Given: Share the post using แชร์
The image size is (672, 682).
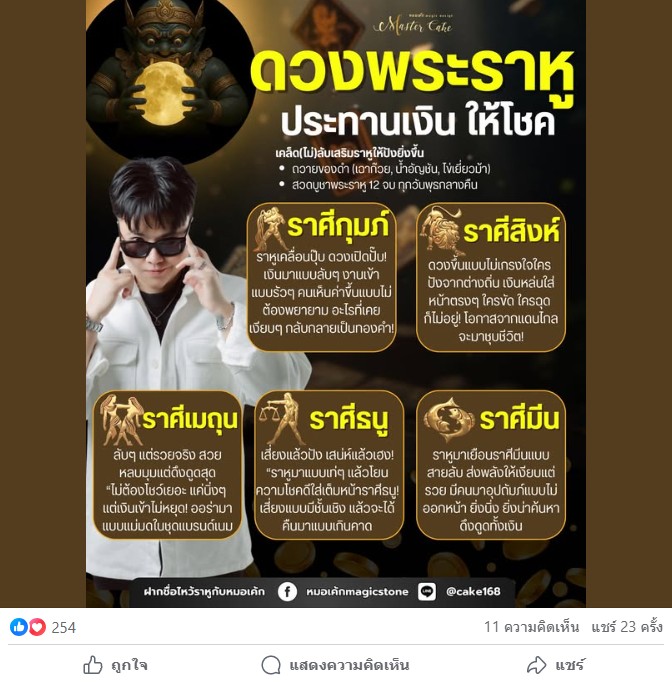Looking at the screenshot, I should [555, 665].
